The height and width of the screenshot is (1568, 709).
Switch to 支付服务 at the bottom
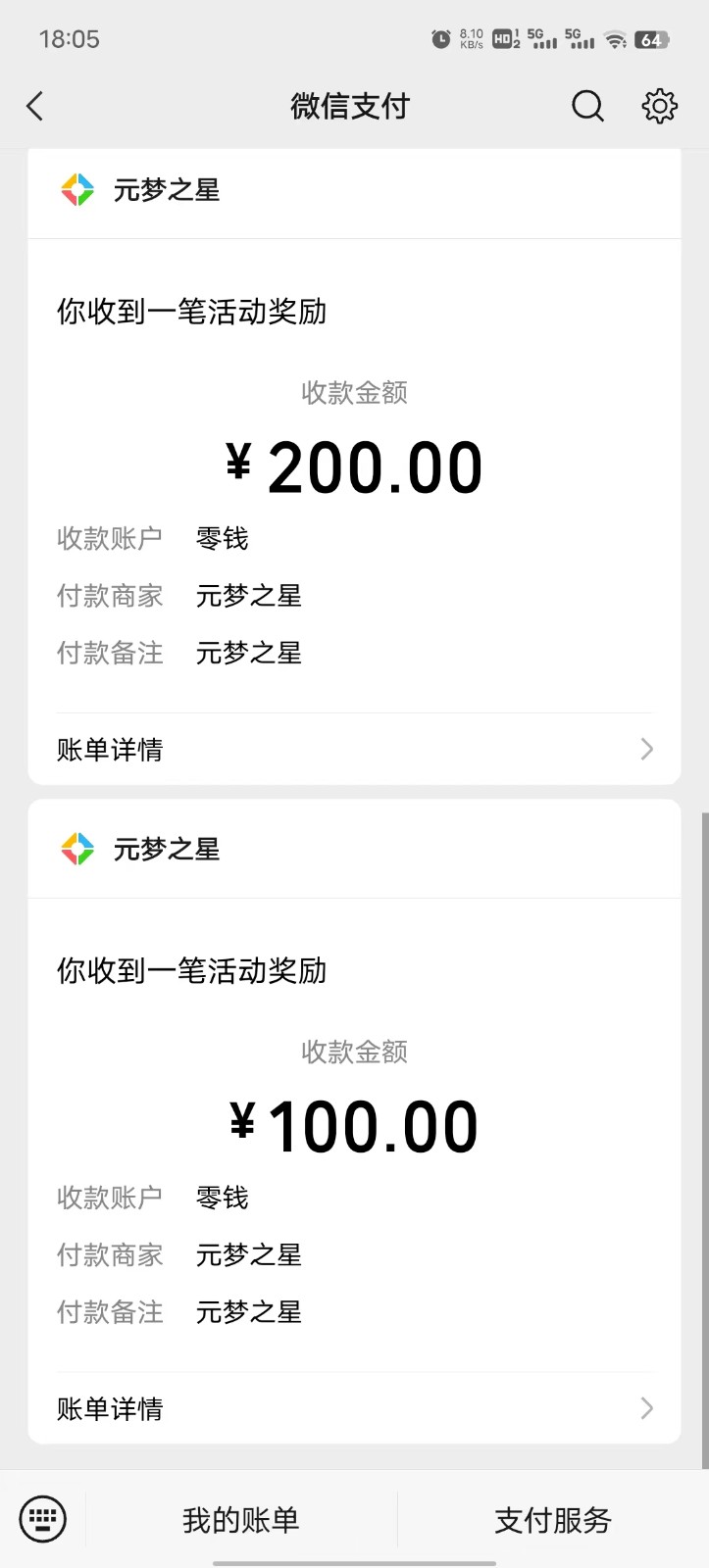click(551, 1518)
